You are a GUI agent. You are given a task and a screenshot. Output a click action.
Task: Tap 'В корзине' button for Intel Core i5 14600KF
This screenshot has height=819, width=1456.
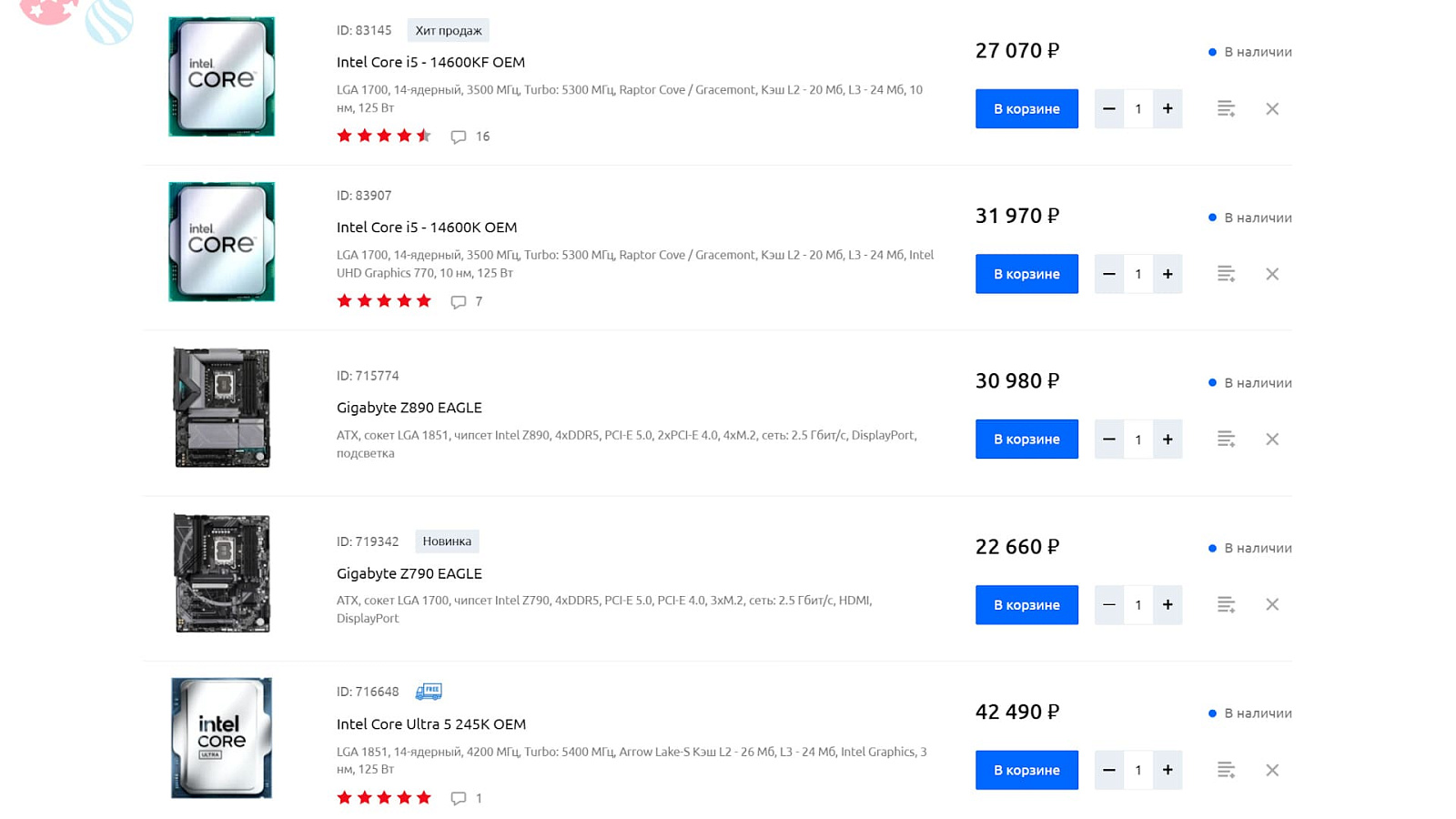tap(1026, 108)
